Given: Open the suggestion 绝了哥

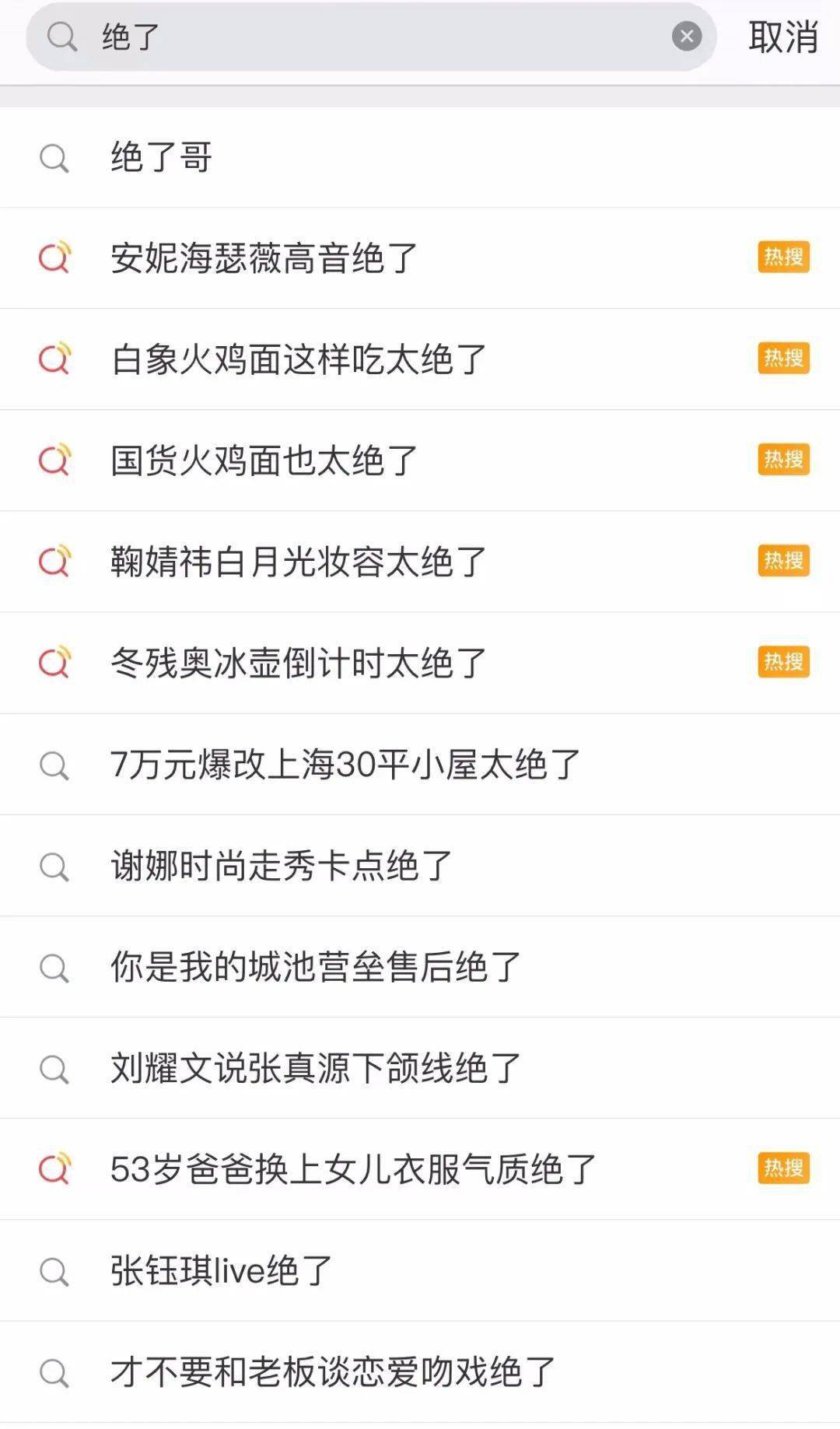Looking at the screenshot, I should point(162,157).
